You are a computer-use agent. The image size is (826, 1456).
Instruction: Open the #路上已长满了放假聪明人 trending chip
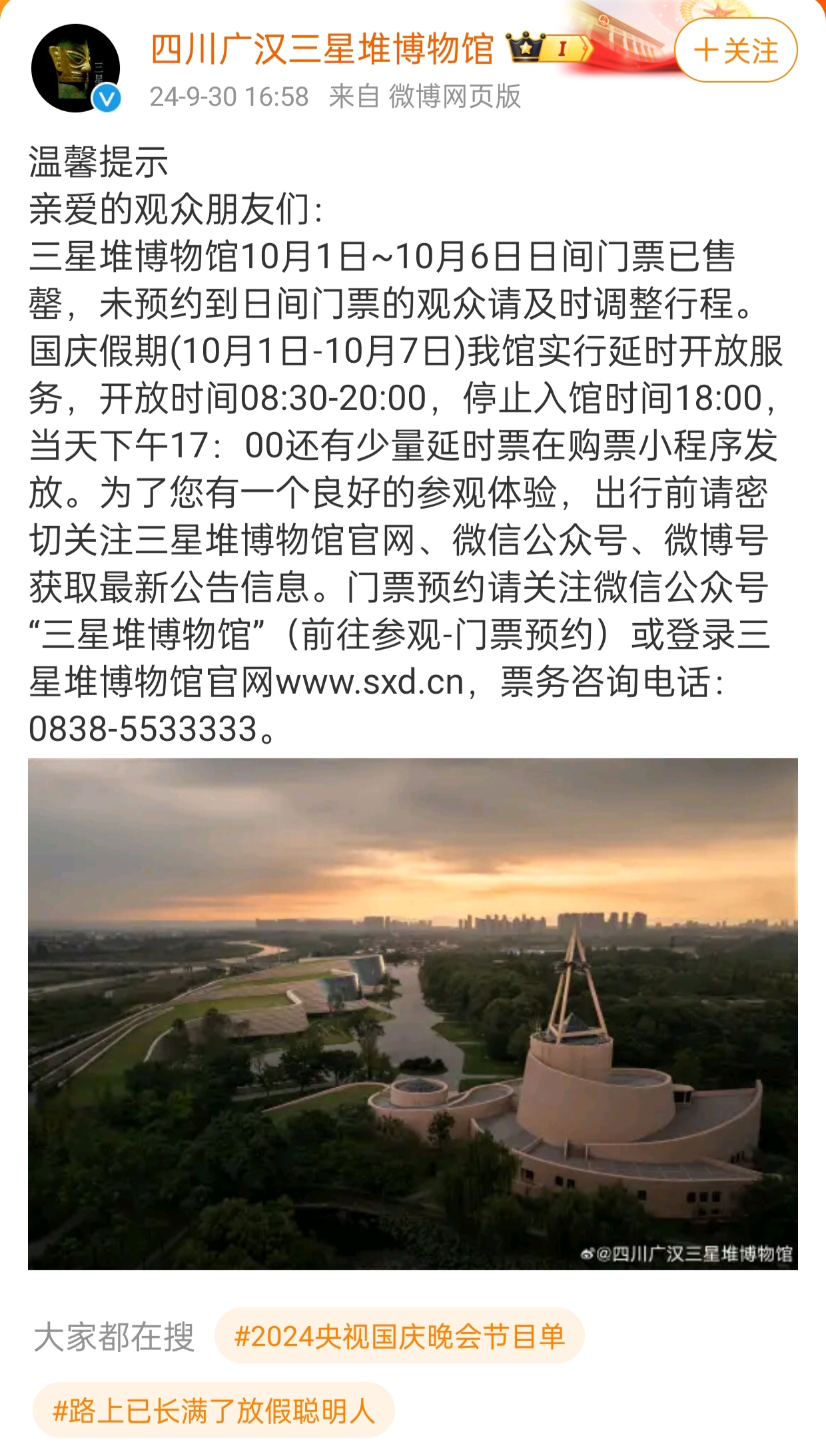[213, 1410]
